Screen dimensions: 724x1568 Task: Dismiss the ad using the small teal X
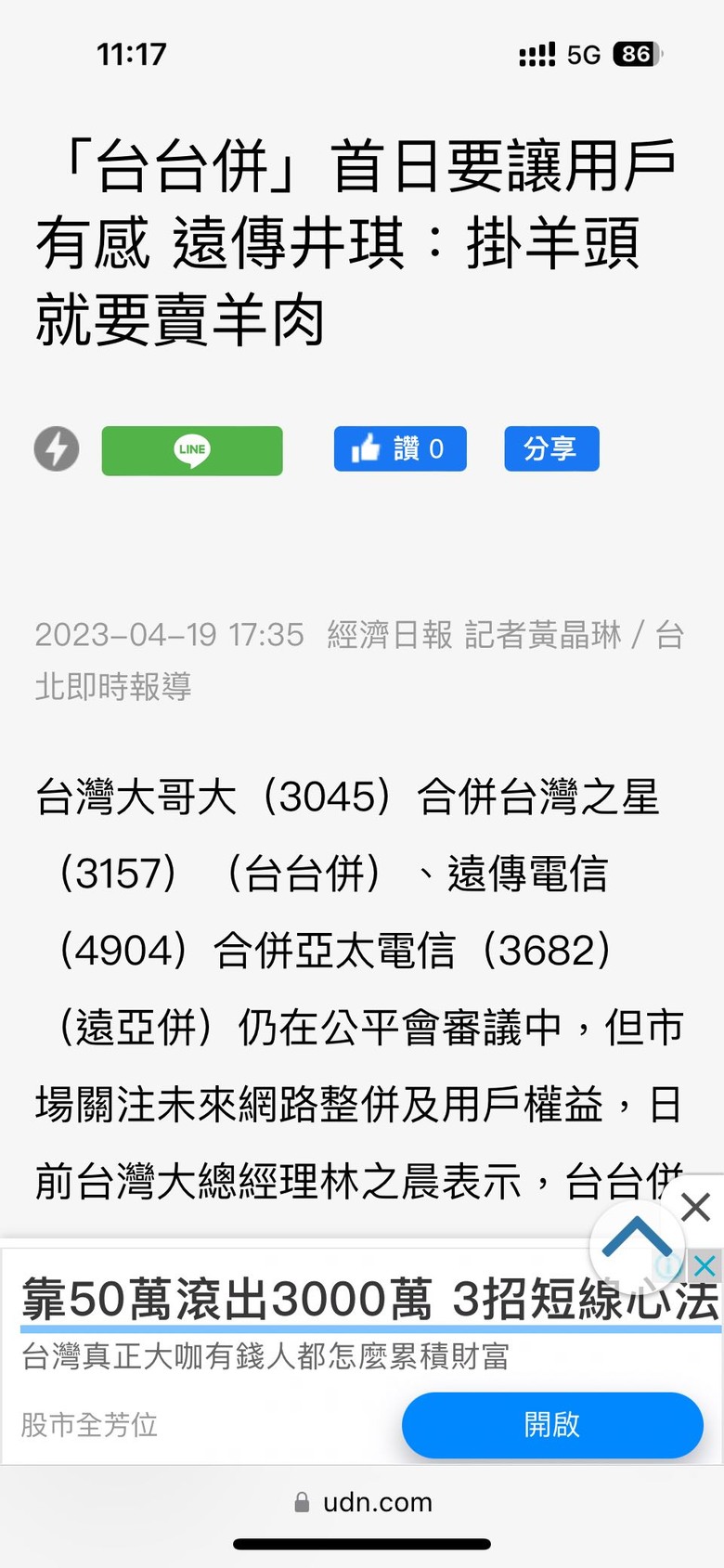(705, 1265)
